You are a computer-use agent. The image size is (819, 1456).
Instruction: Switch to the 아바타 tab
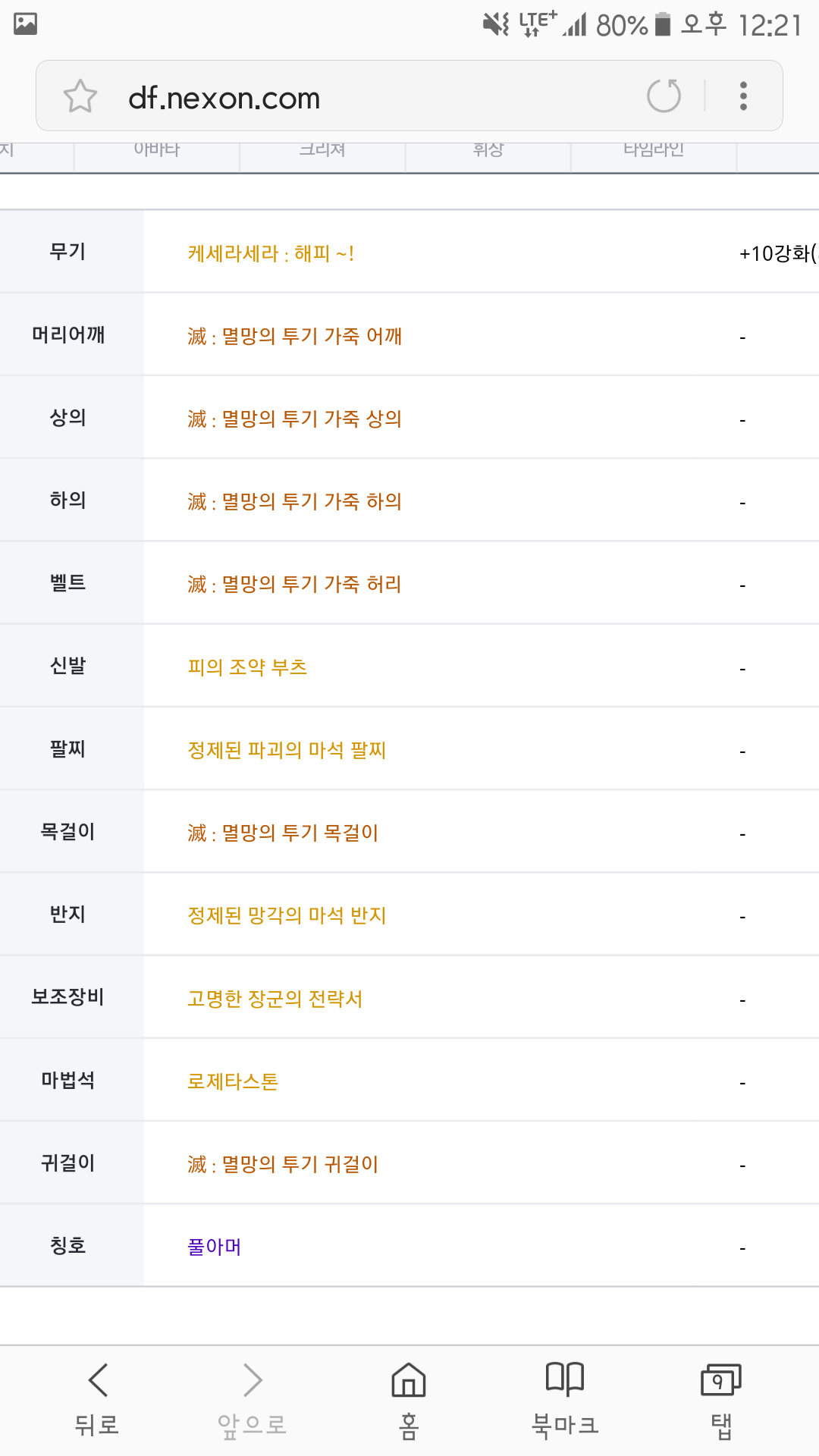pos(157,150)
